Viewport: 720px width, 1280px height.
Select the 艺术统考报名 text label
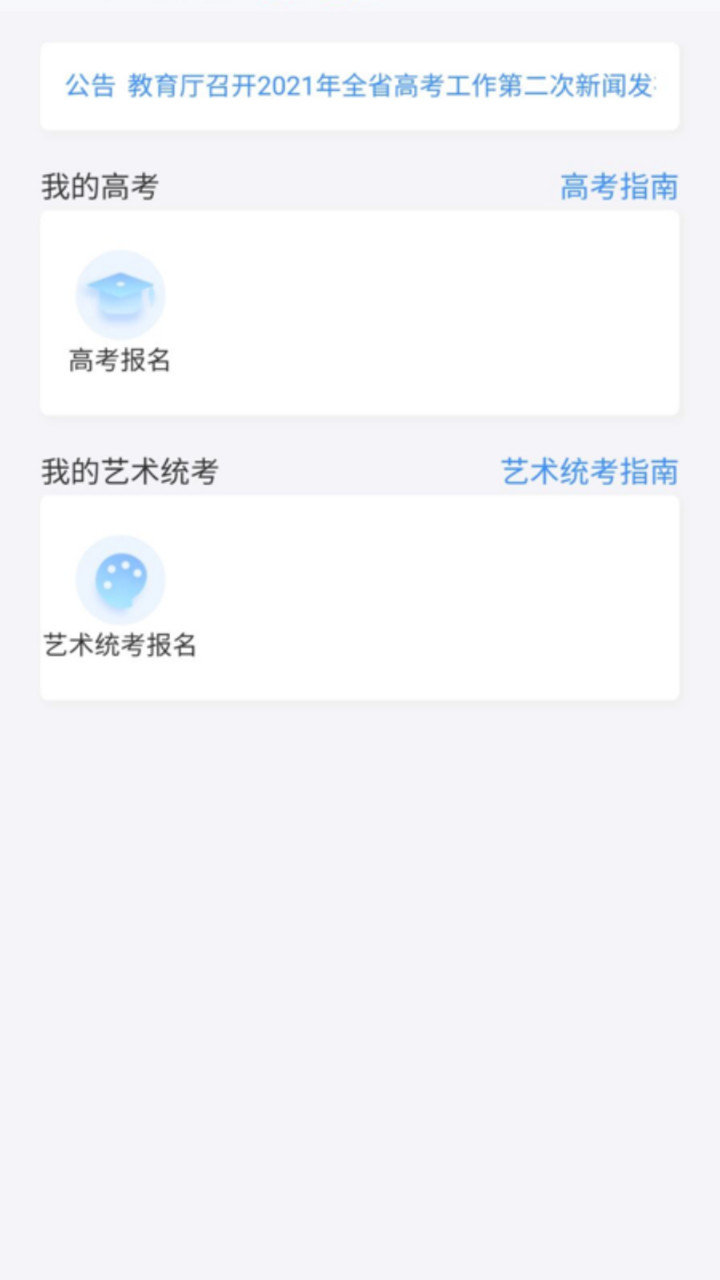click(123, 645)
